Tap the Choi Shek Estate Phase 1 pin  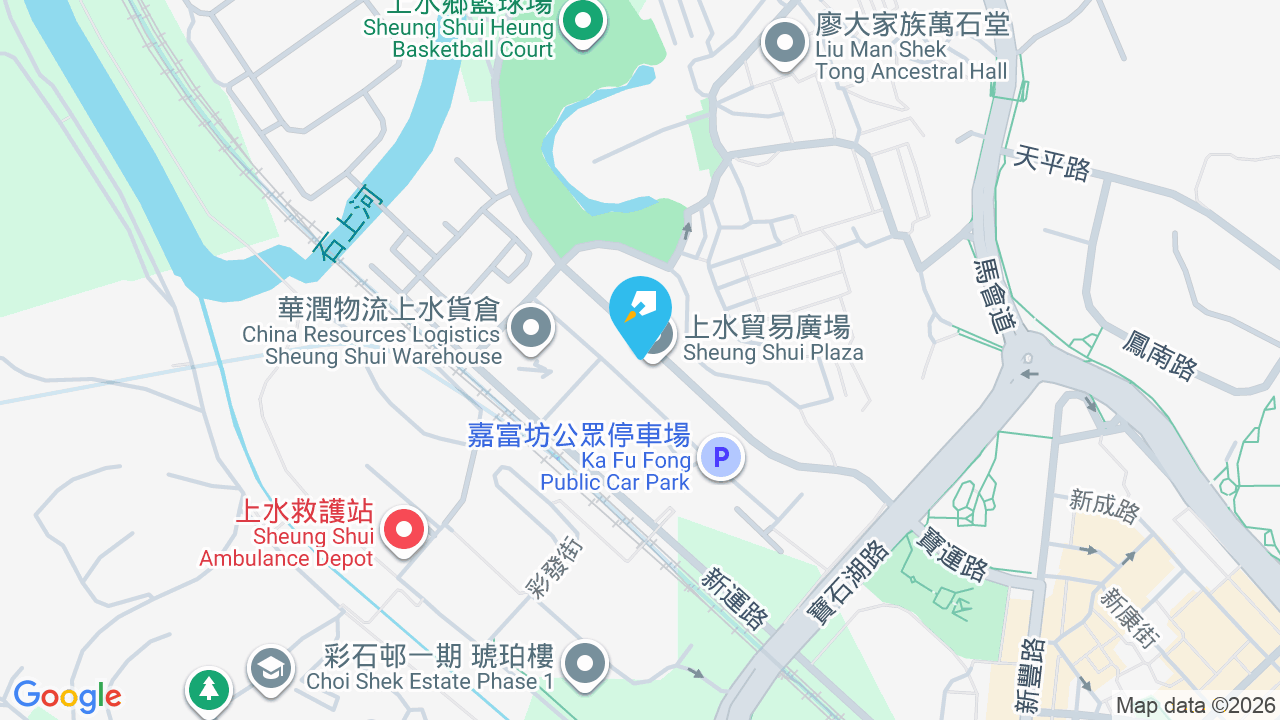[x=585, y=665]
